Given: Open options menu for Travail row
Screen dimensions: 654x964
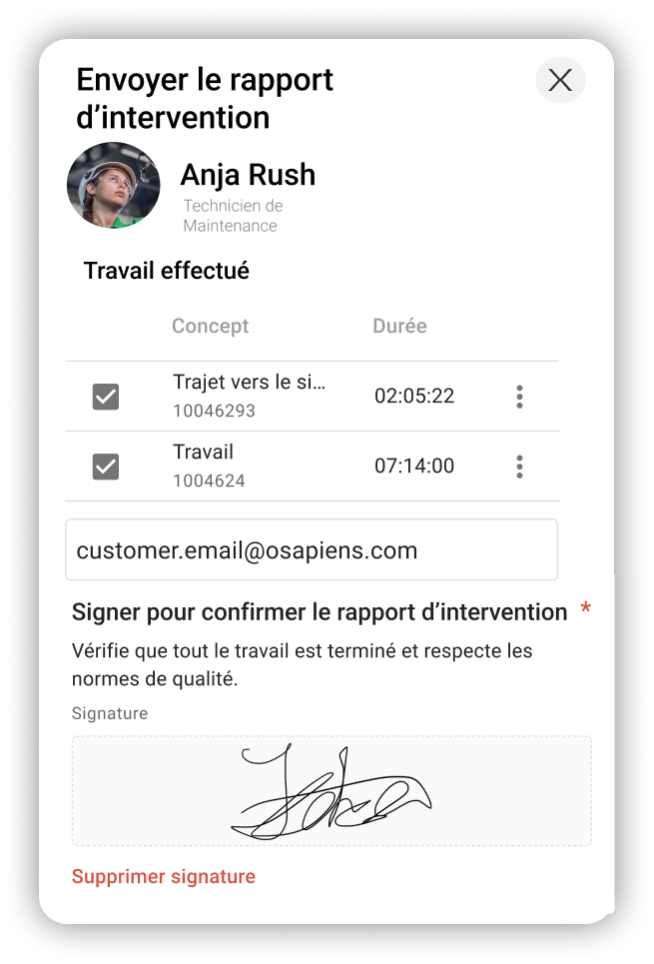Looking at the screenshot, I should coord(519,466).
